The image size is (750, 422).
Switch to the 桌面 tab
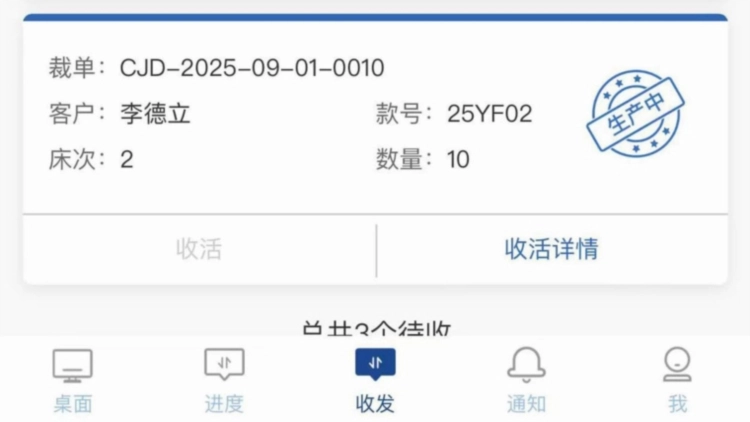point(72,380)
